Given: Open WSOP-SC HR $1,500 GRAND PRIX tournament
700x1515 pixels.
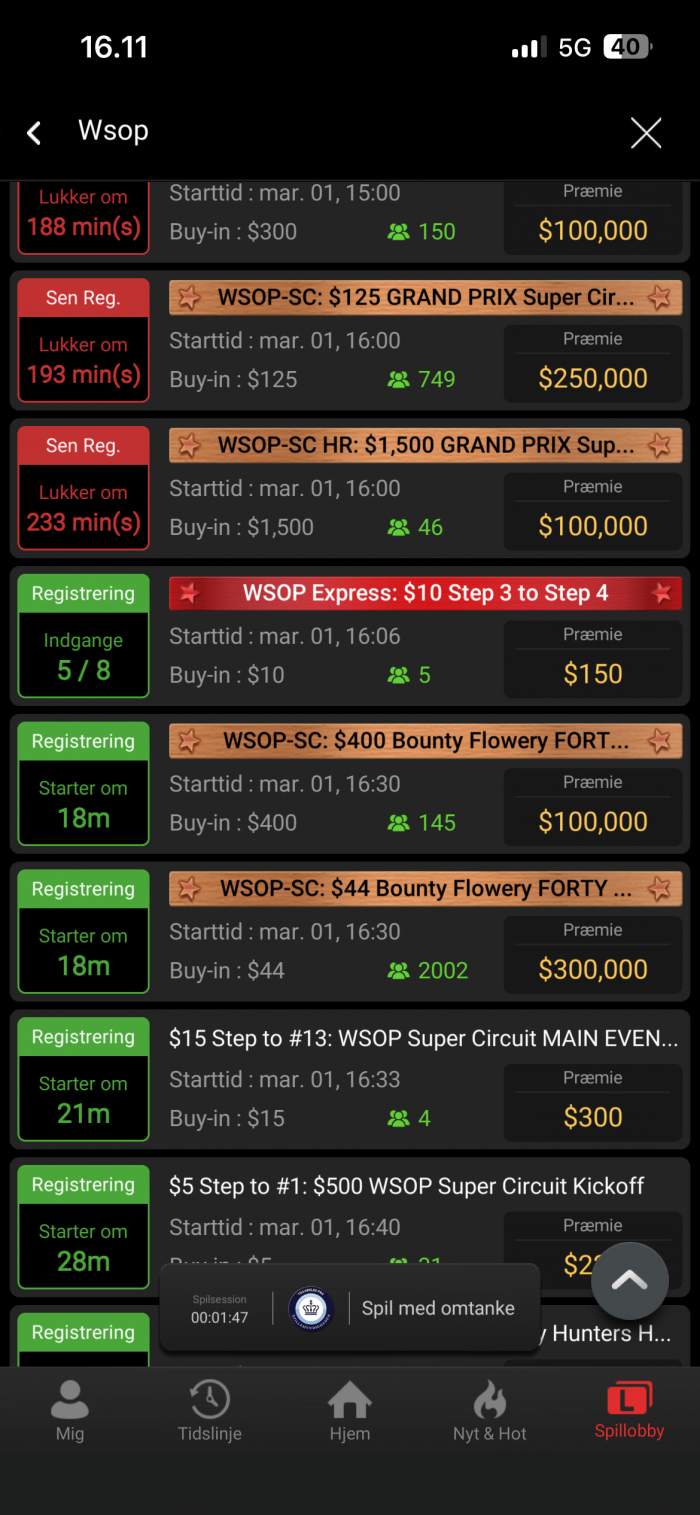Looking at the screenshot, I should (426, 446).
